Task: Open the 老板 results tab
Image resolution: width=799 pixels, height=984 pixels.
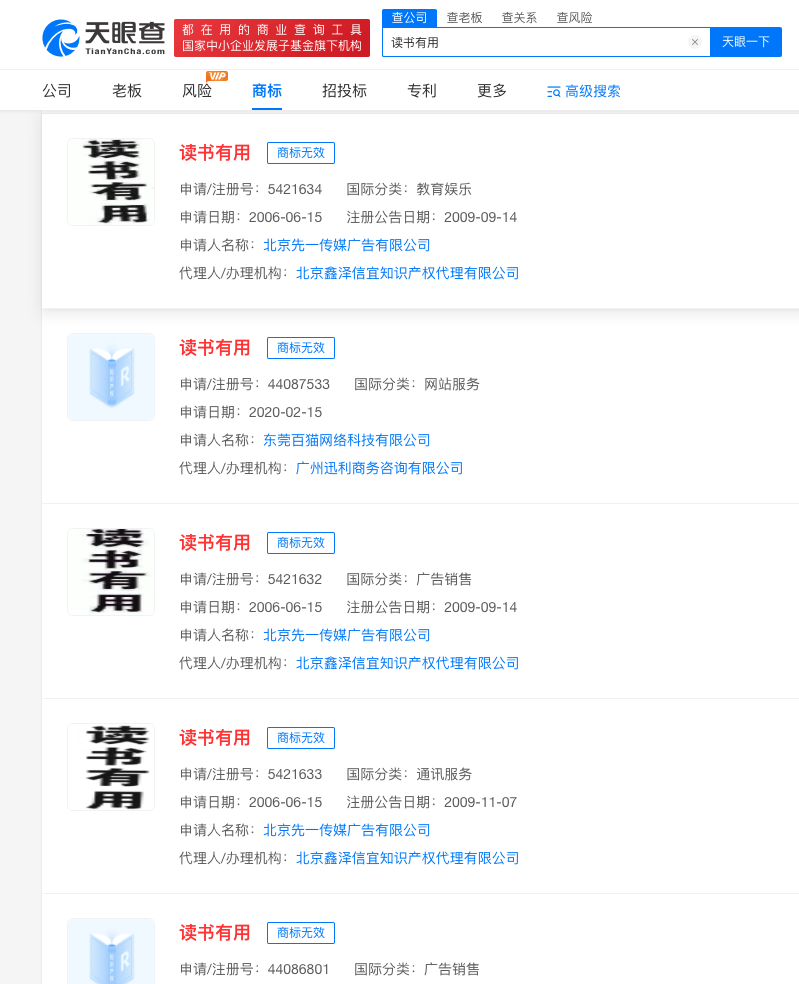Action: click(x=127, y=90)
